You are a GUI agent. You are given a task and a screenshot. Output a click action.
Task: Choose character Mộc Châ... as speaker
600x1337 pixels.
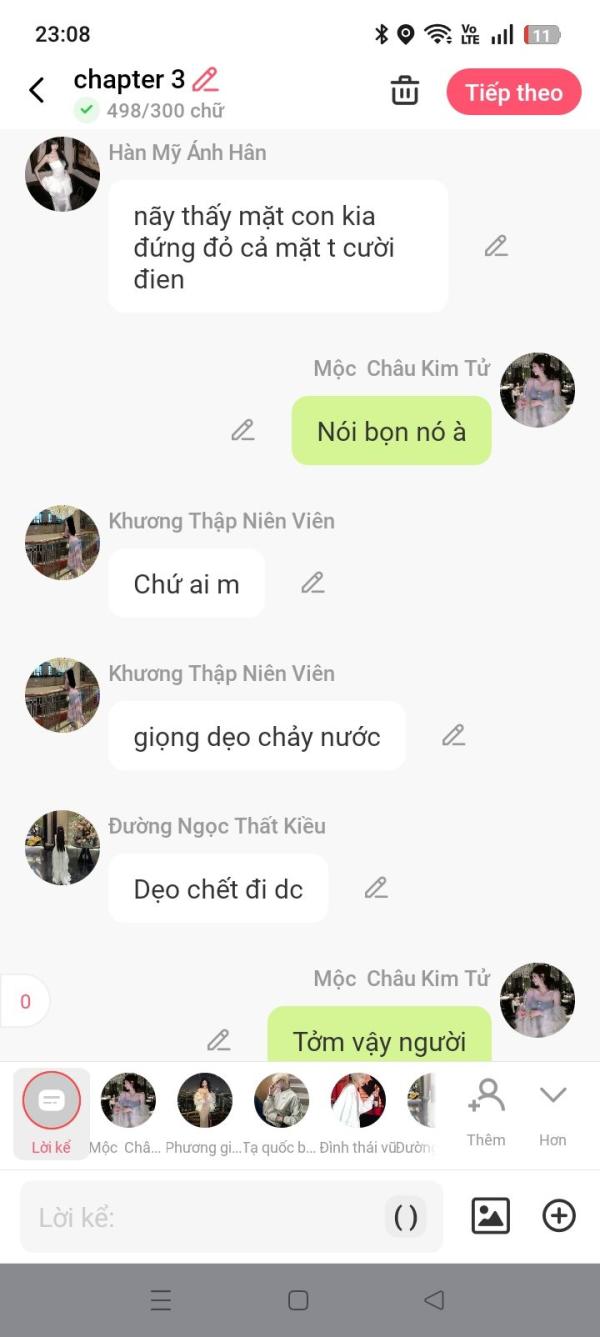(127, 1113)
